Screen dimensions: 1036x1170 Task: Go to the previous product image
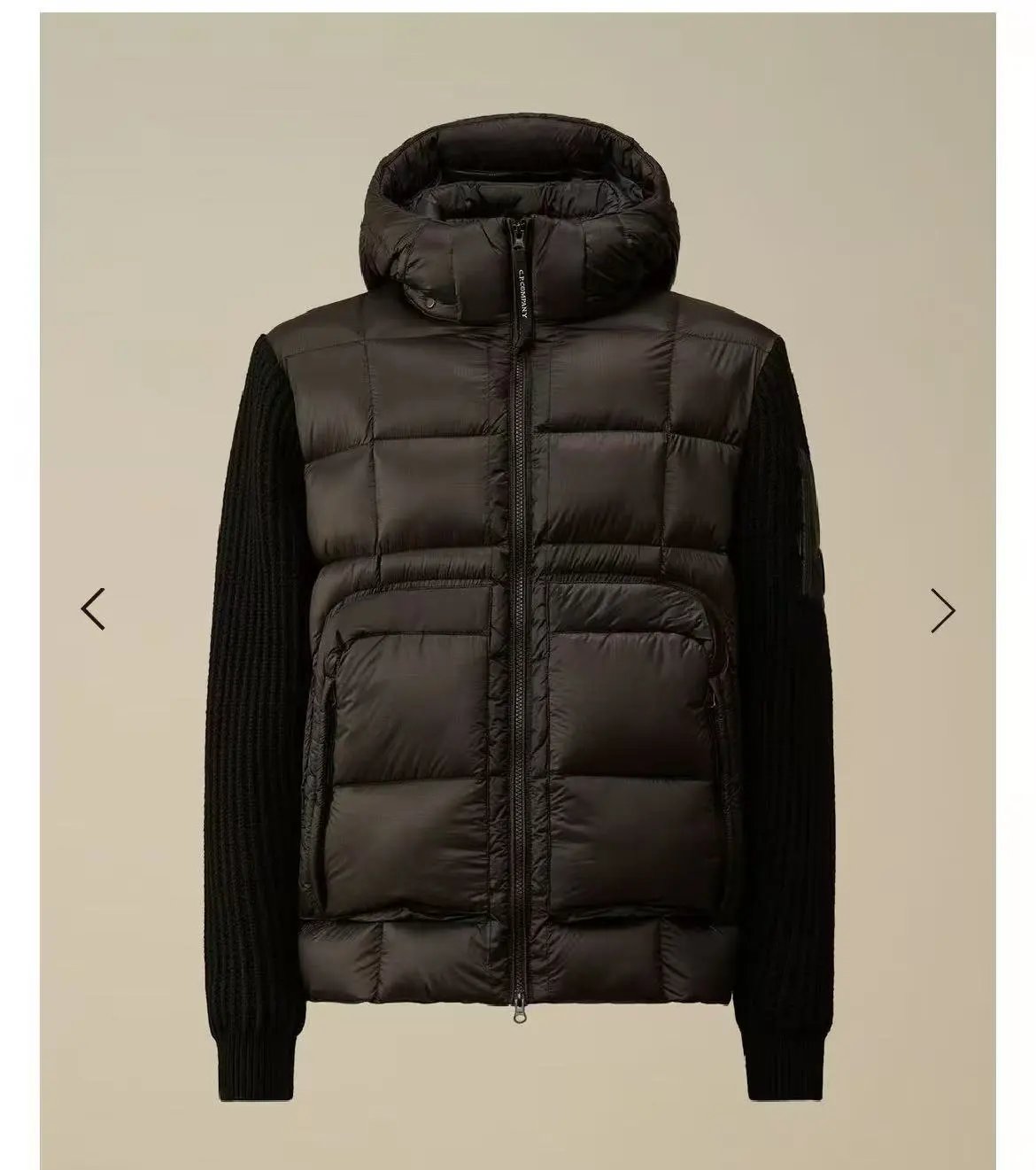[93, 609]
